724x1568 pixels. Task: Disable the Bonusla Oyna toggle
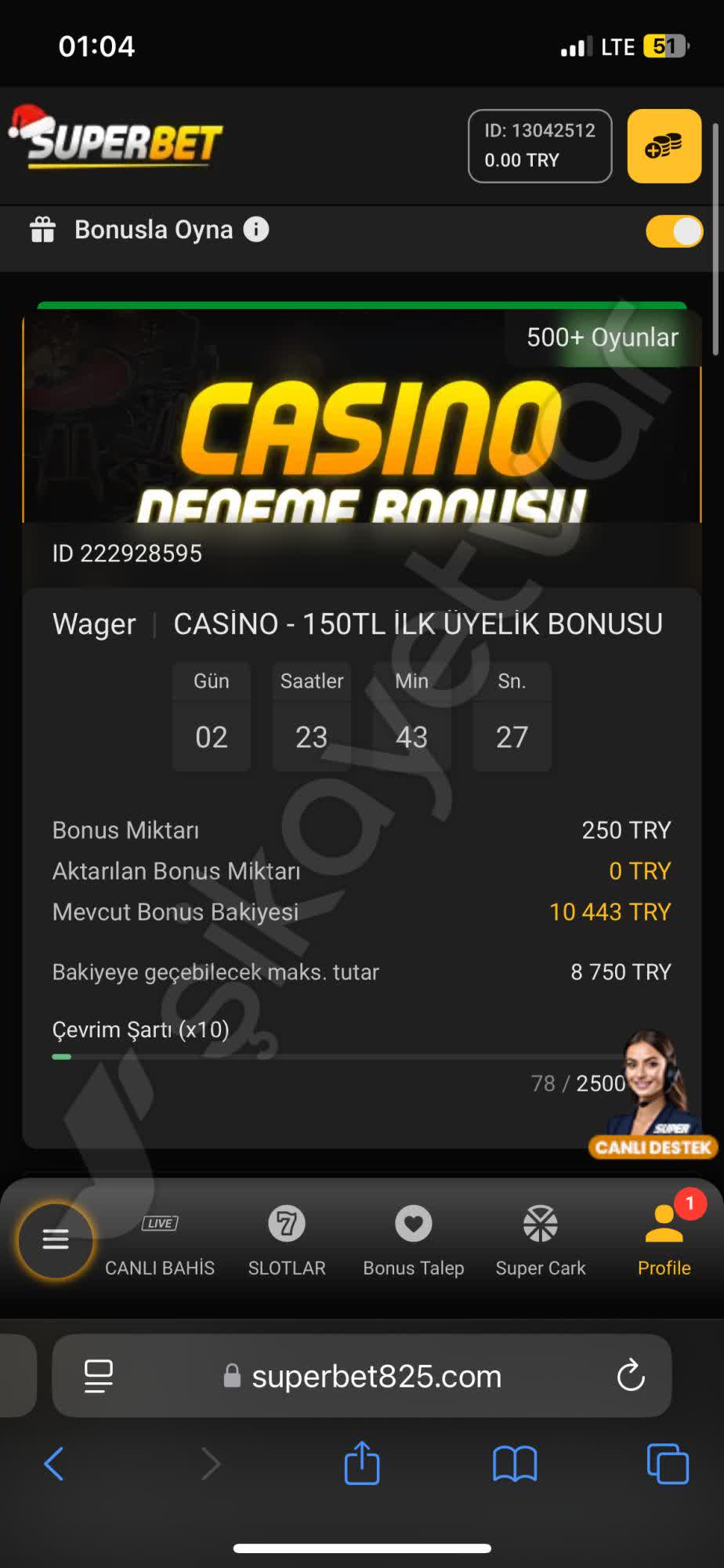674,231
